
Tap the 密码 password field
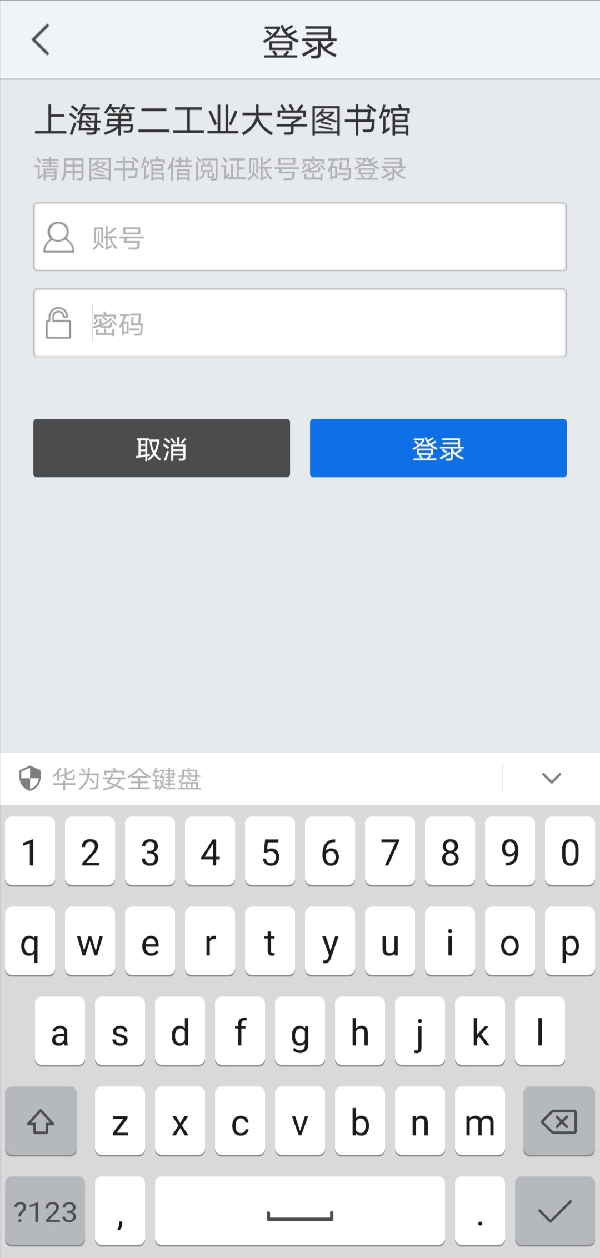coord(300,323)
